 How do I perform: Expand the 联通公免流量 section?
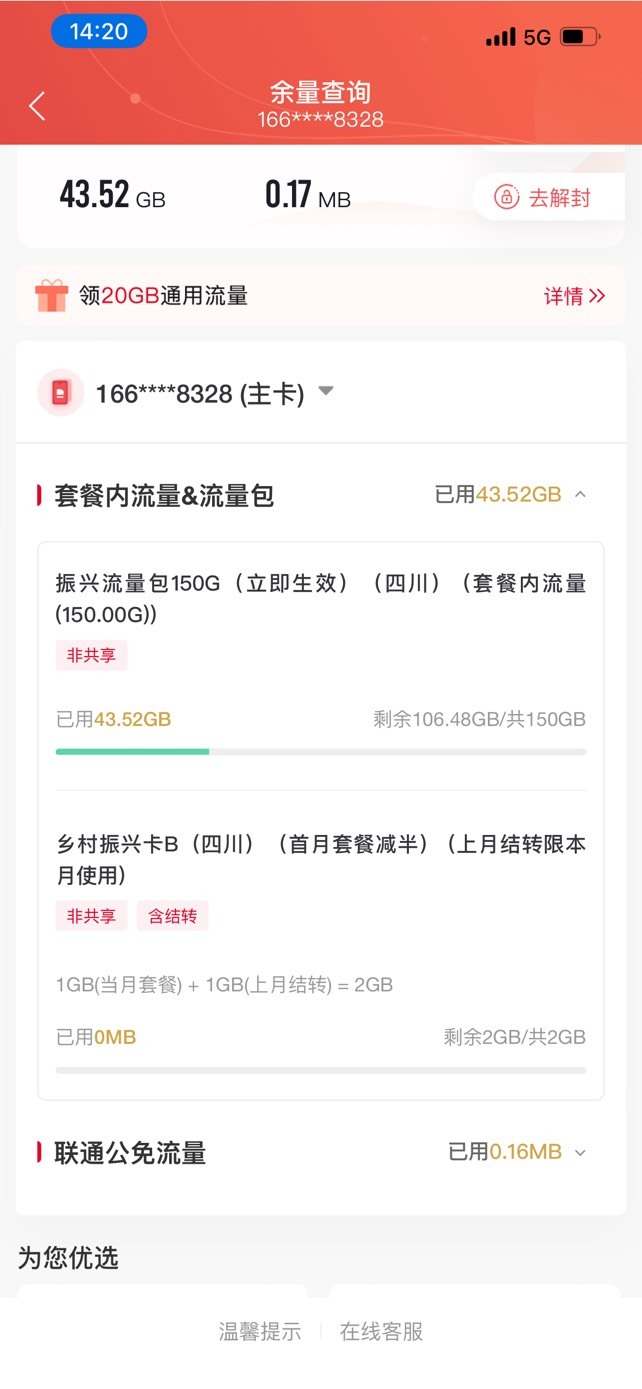580,1152
